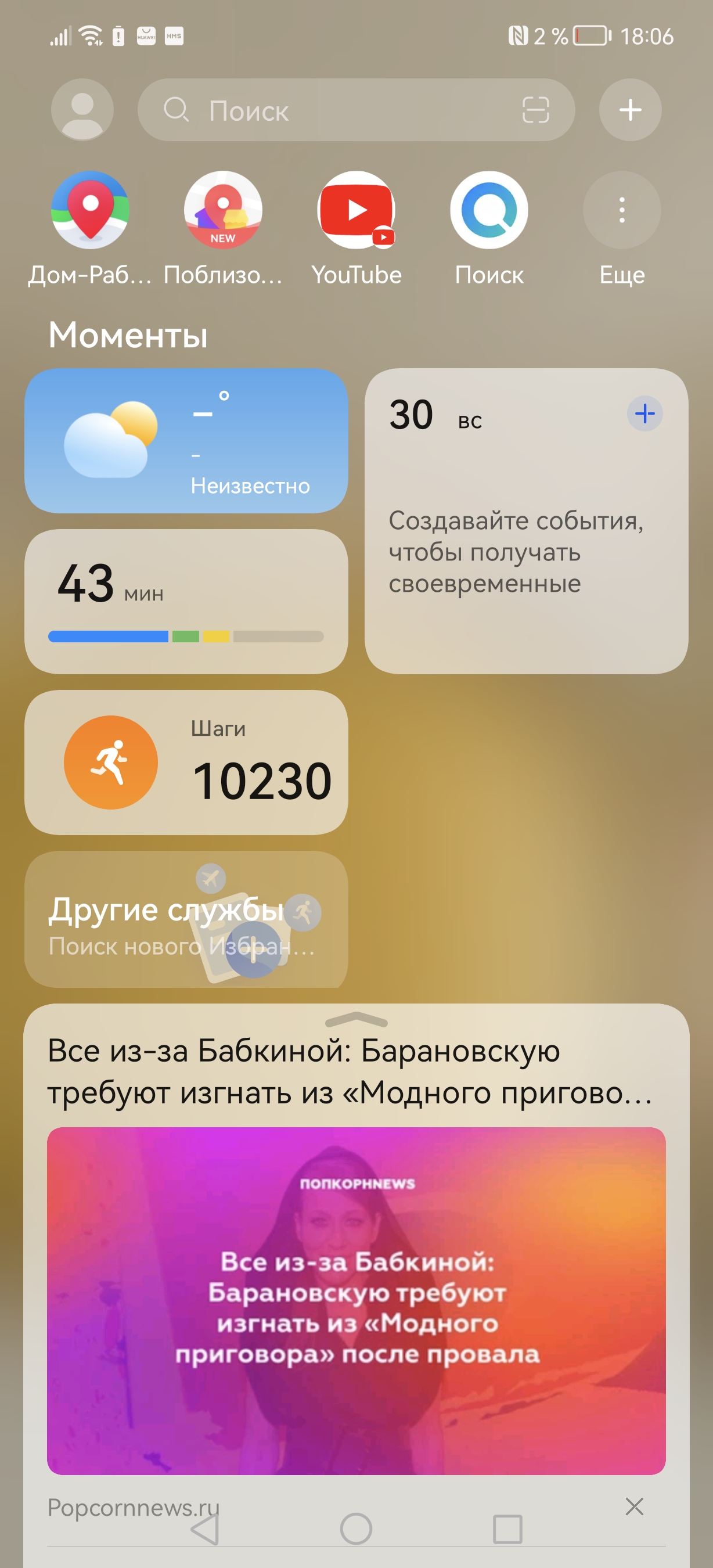Expand the news feed panel handle

click(x=356, y=1019)
